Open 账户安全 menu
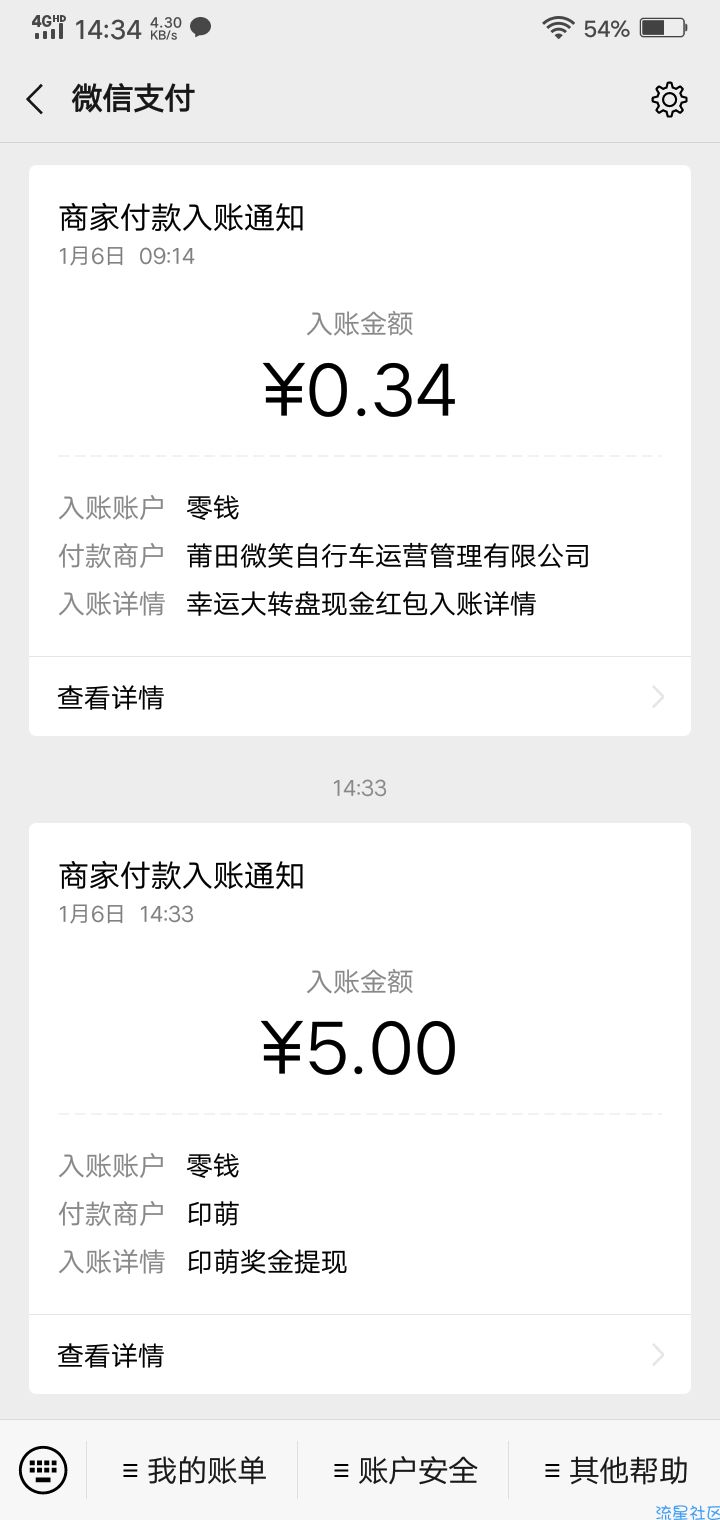Viewport: 720px width, 1520px height. click(x=404, y=1470)
